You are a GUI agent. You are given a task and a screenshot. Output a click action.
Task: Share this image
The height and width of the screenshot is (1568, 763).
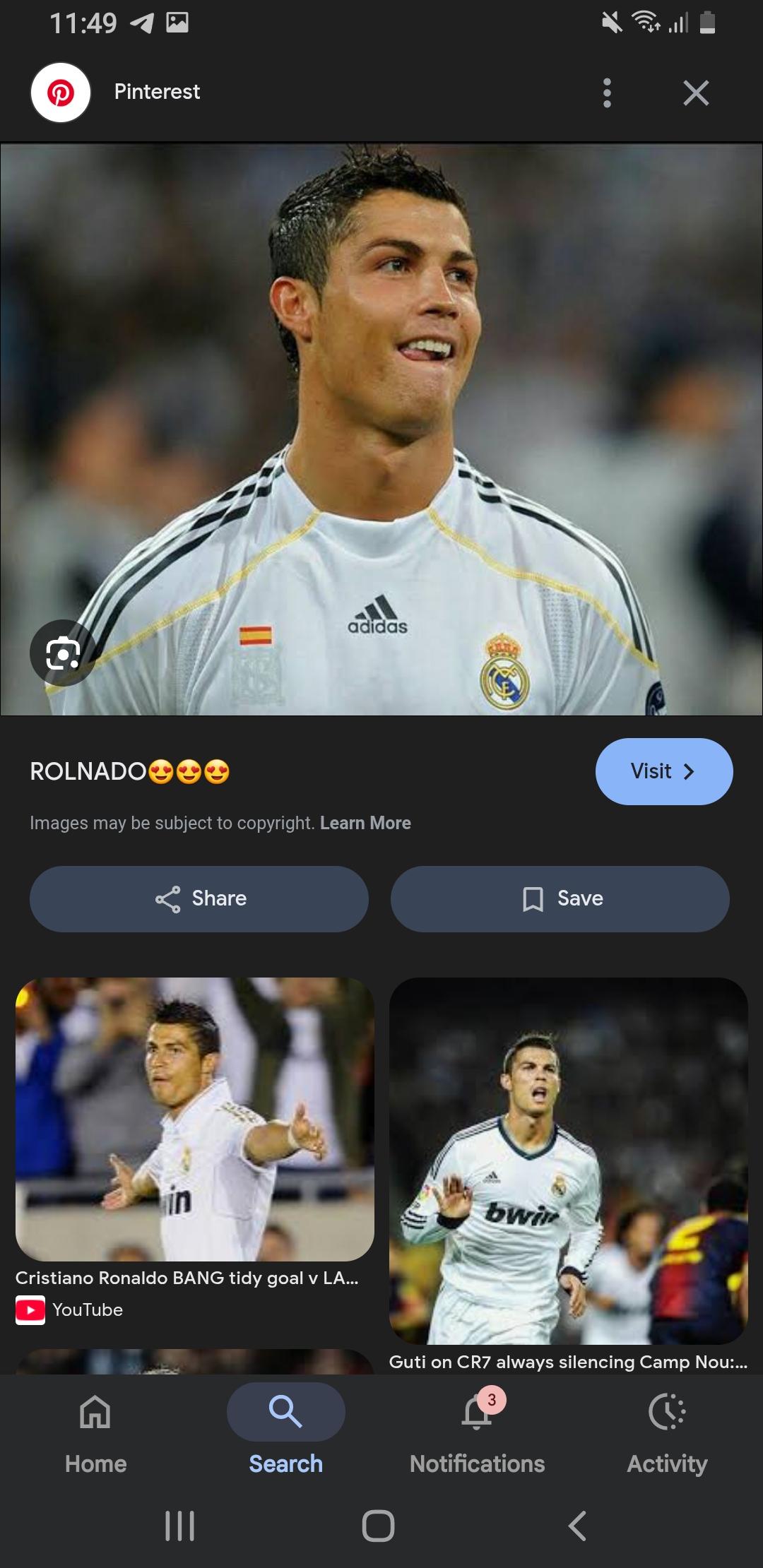199,898
